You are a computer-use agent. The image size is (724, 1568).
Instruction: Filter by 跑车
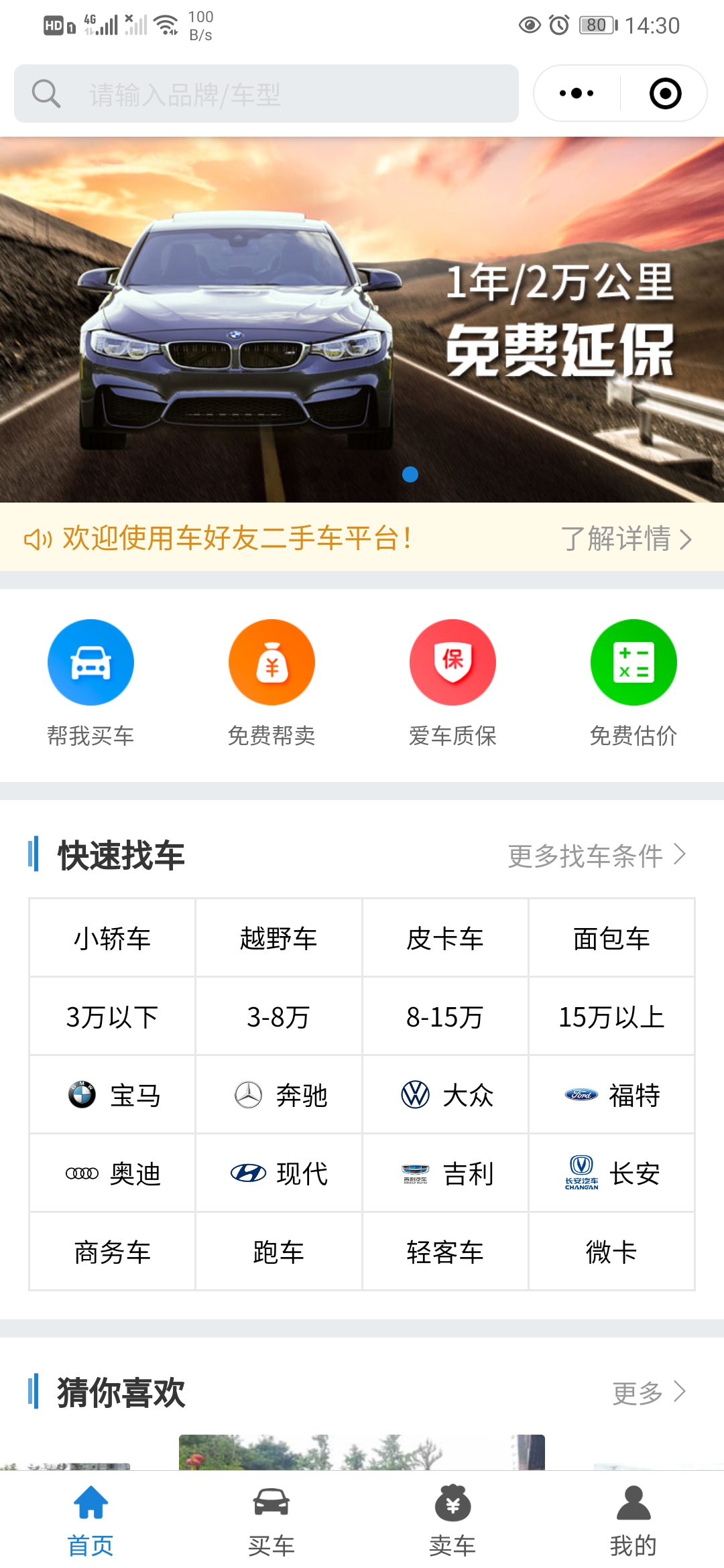[278, 1252]
